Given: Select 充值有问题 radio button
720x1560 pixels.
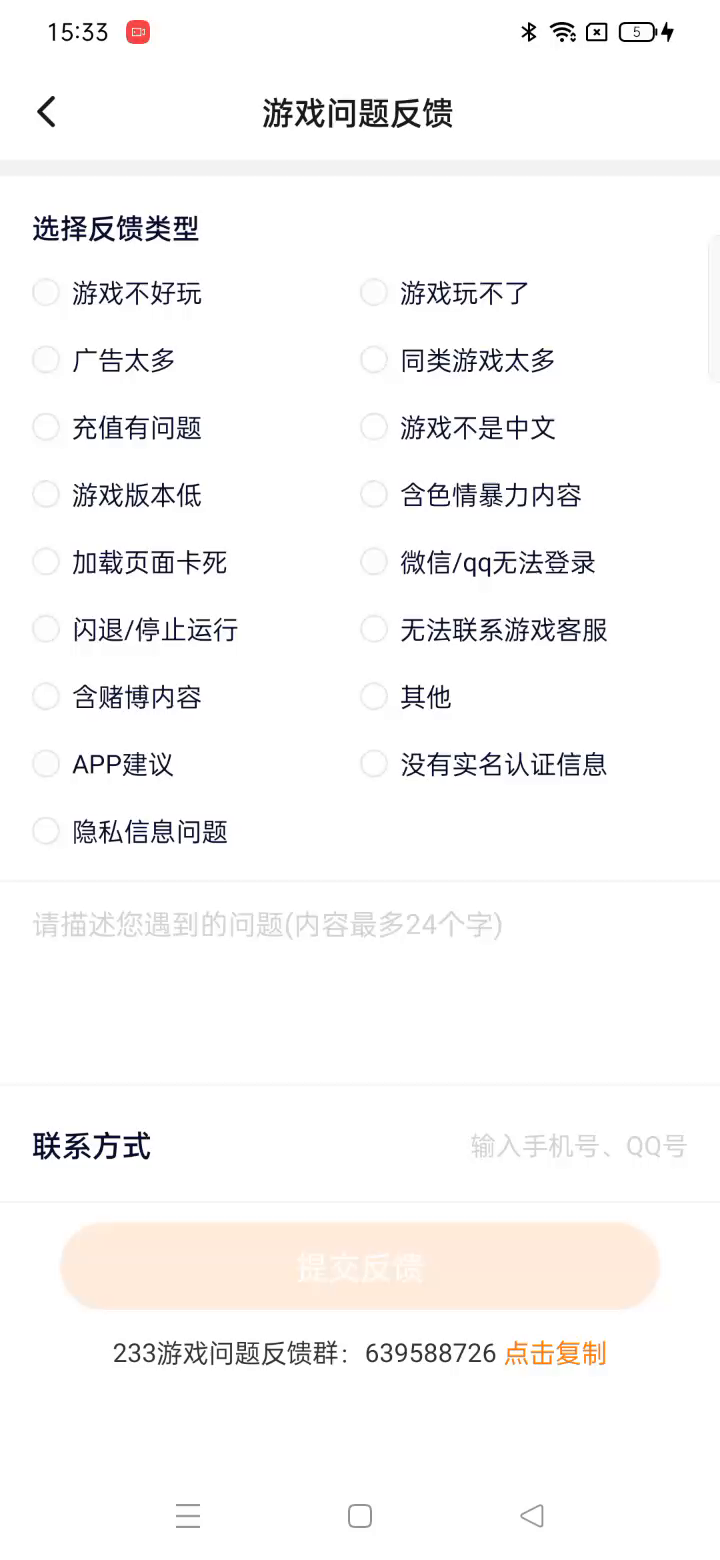Looking at the screenshot, I should (47, 428).
